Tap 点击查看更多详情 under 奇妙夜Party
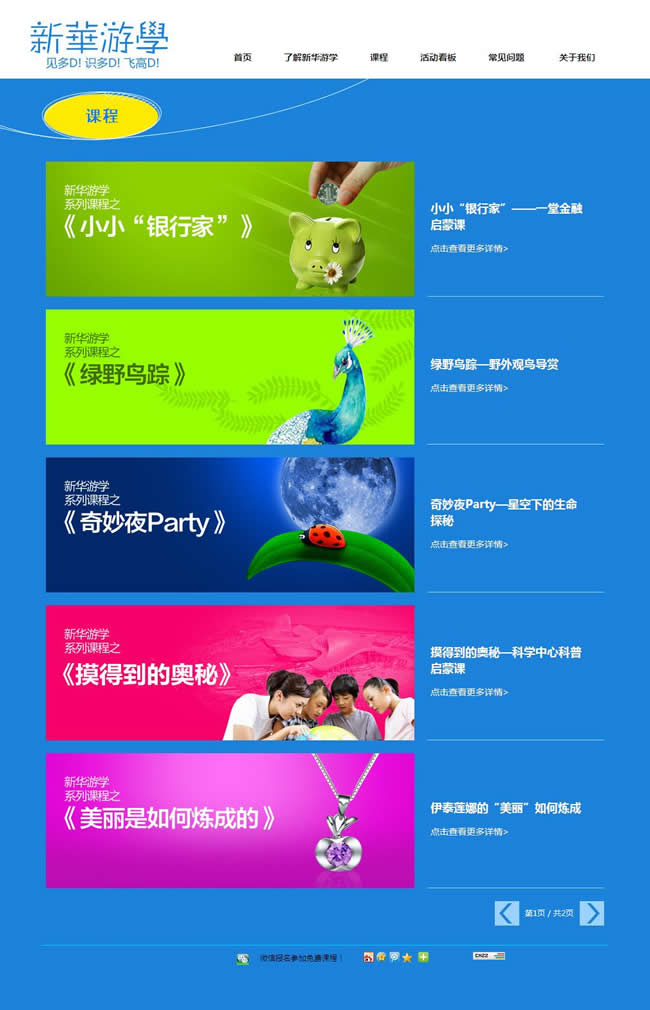 coord(469,544)
